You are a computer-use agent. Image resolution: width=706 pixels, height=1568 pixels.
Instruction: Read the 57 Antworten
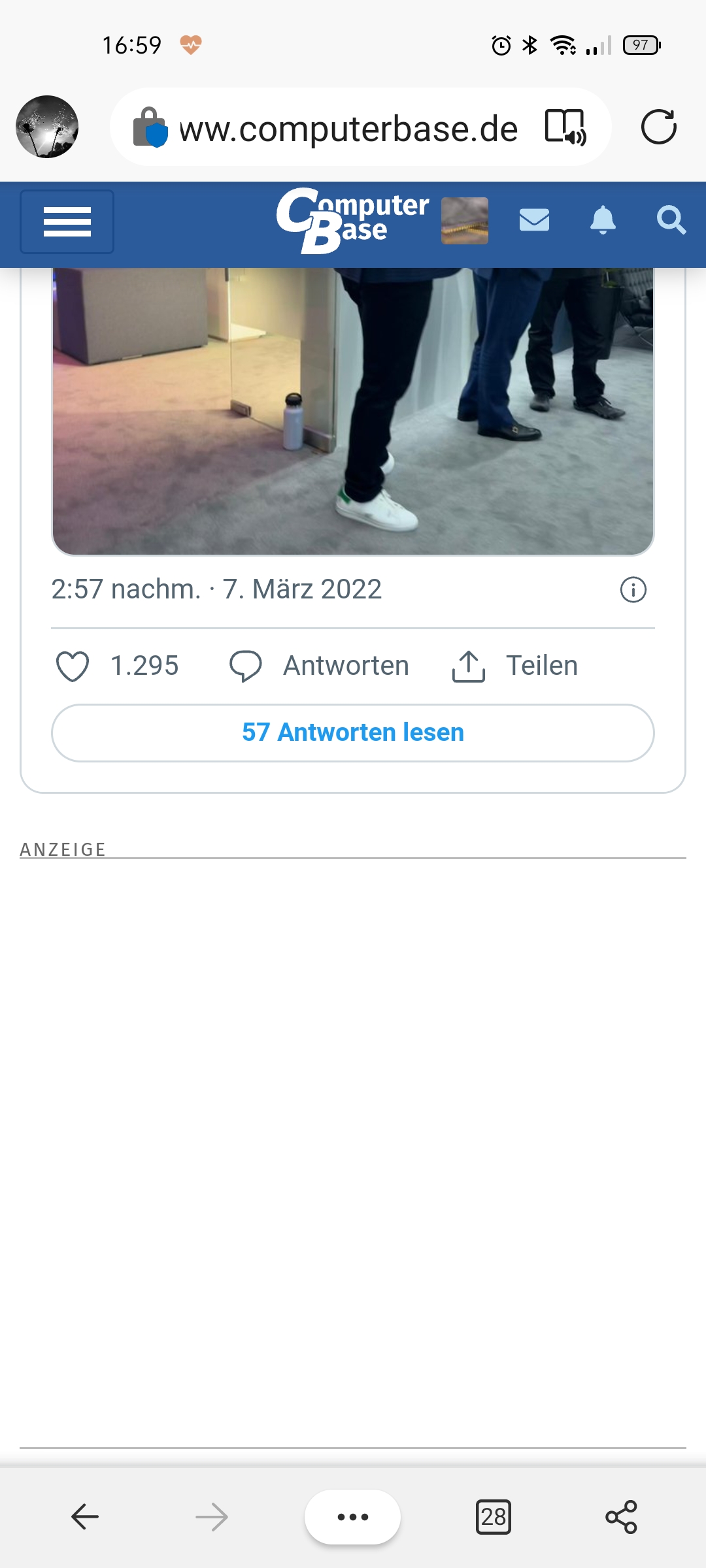tap(353, 733)
